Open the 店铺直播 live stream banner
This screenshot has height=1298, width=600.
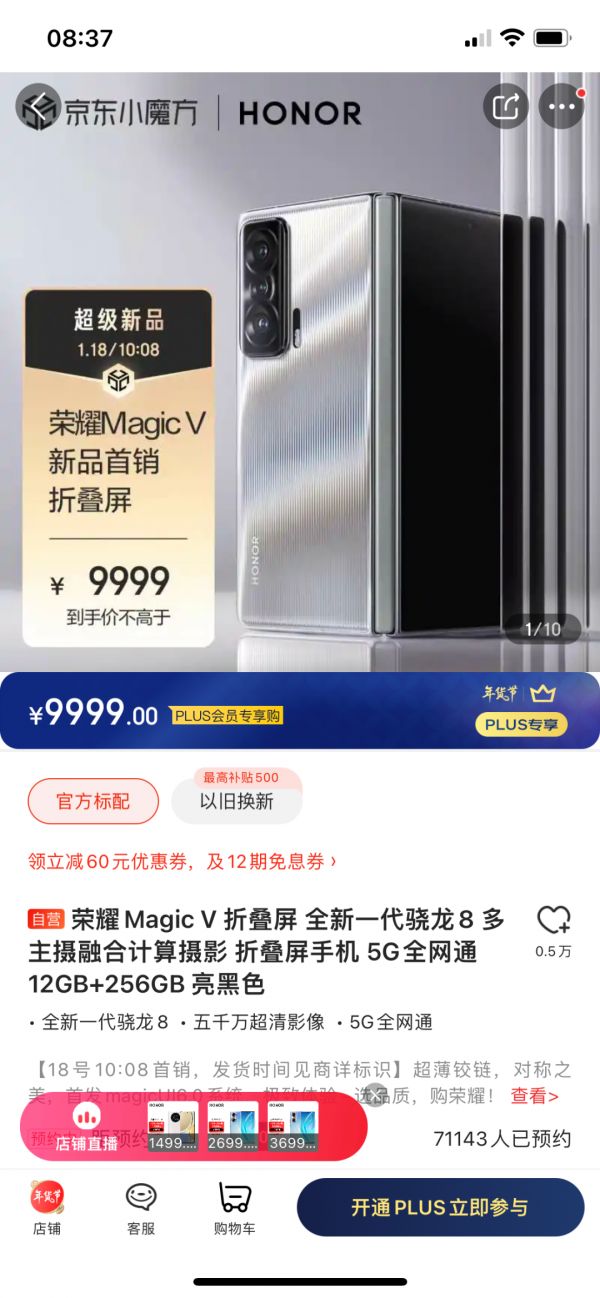[86, 1127]
